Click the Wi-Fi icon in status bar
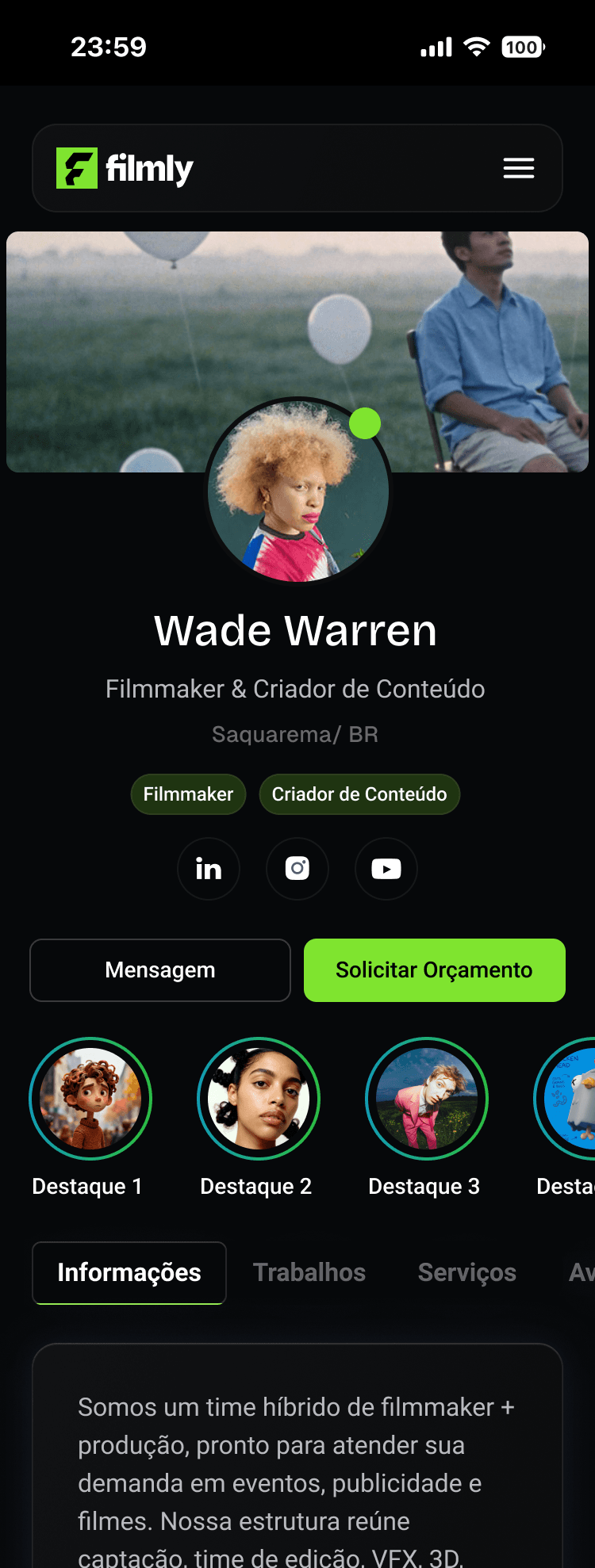Image resolution: width=595 pixels, height=1568 pixels. (474, 48)
